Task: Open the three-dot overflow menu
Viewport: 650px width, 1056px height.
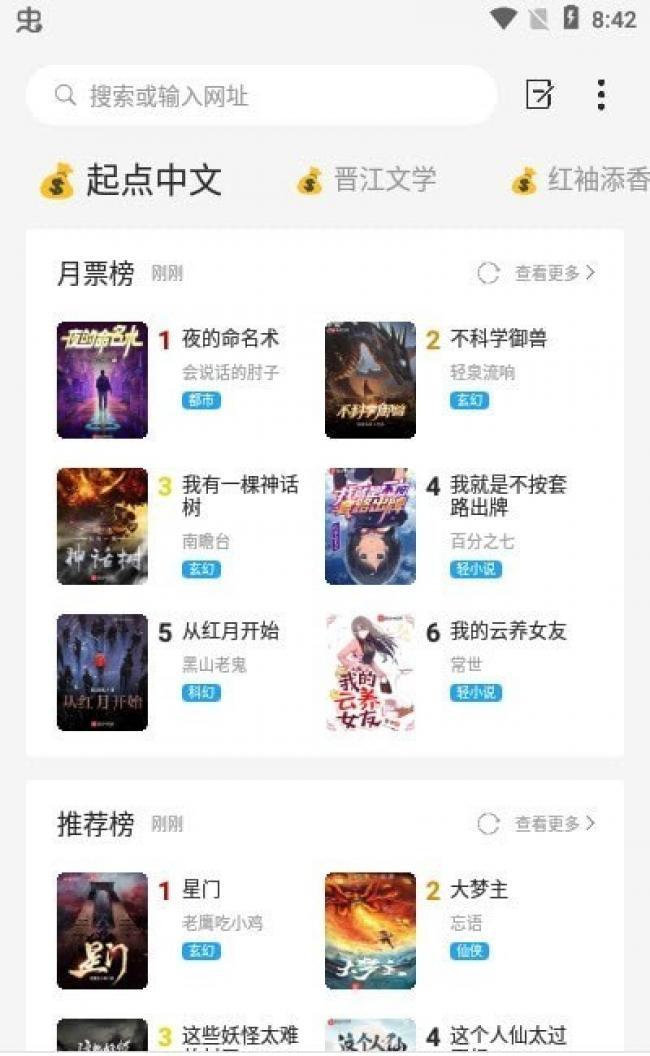Action: pos(600,95)
